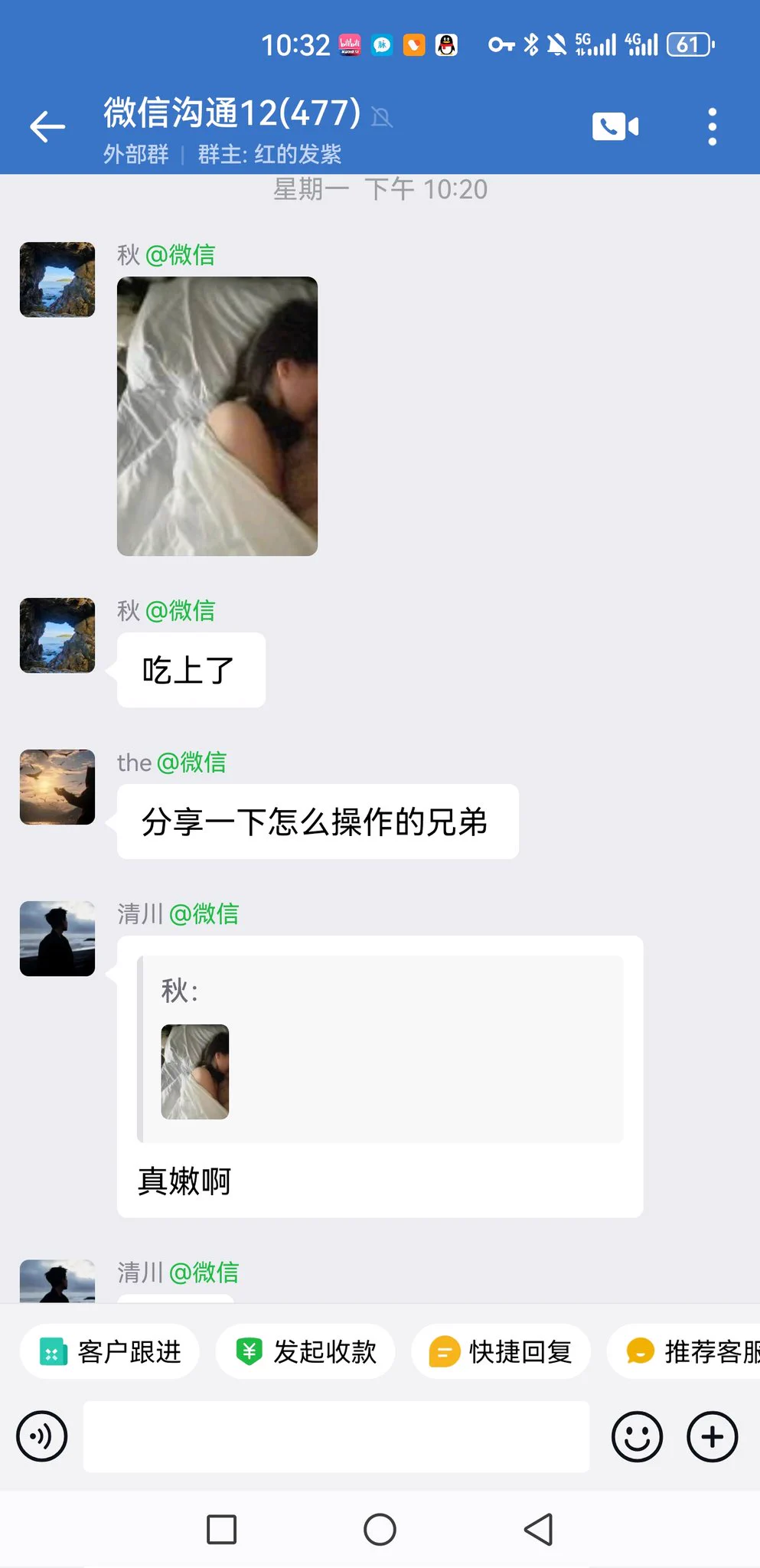Open the image sent by 秋
The width and height of the screenshot is (760, 1568).
pyautogui.click(x=217, y=416)
